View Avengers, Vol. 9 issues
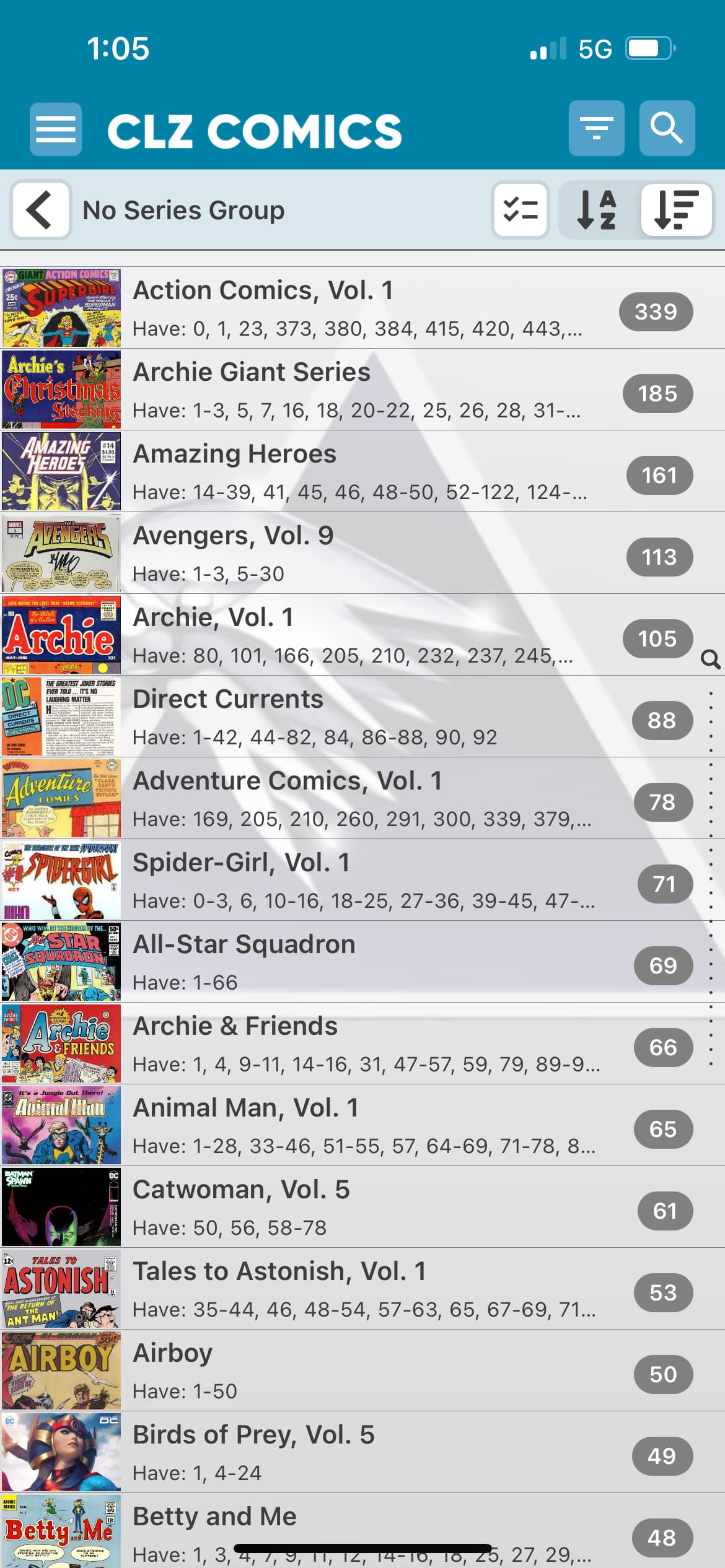 (359, 553)
